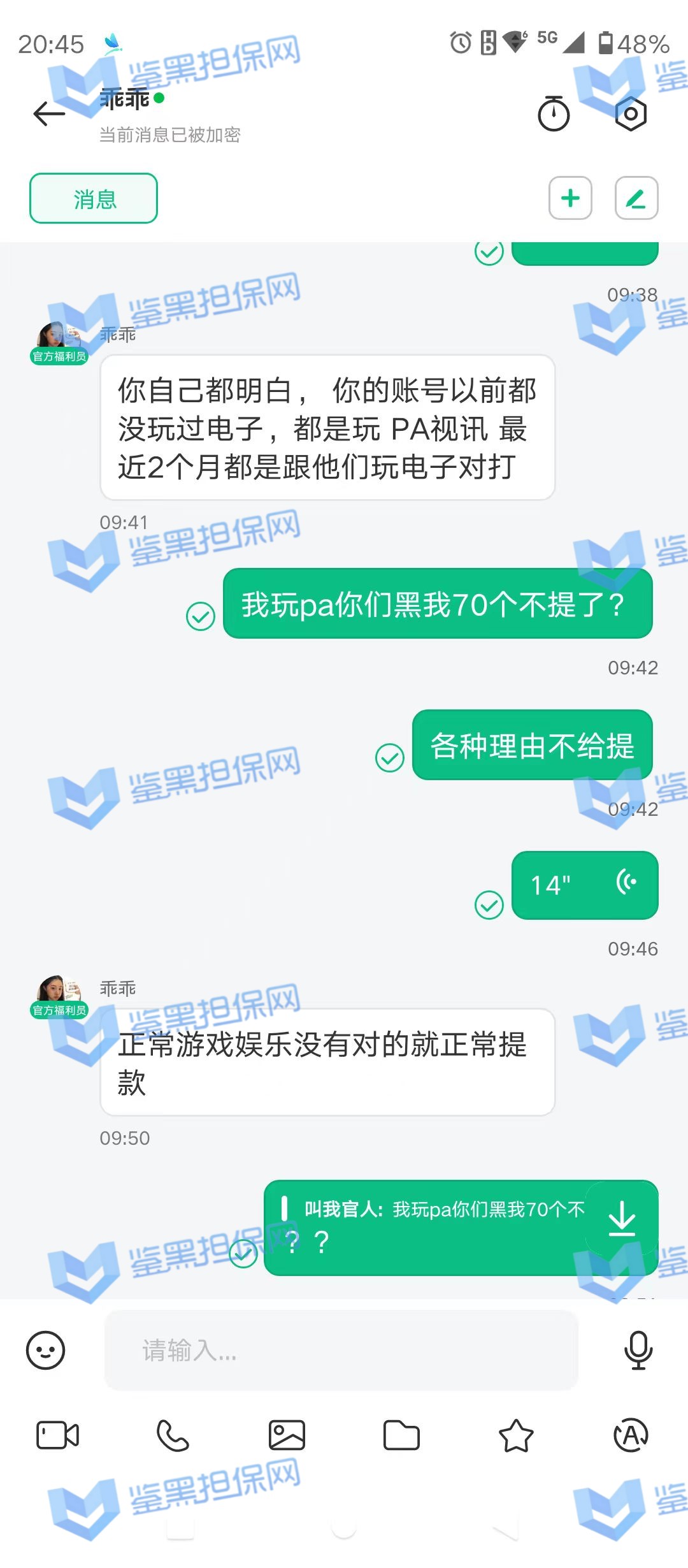This screenshot has width=688, height=1568.
Task: Play the 14-second voice message
Action: pos(584,885)
